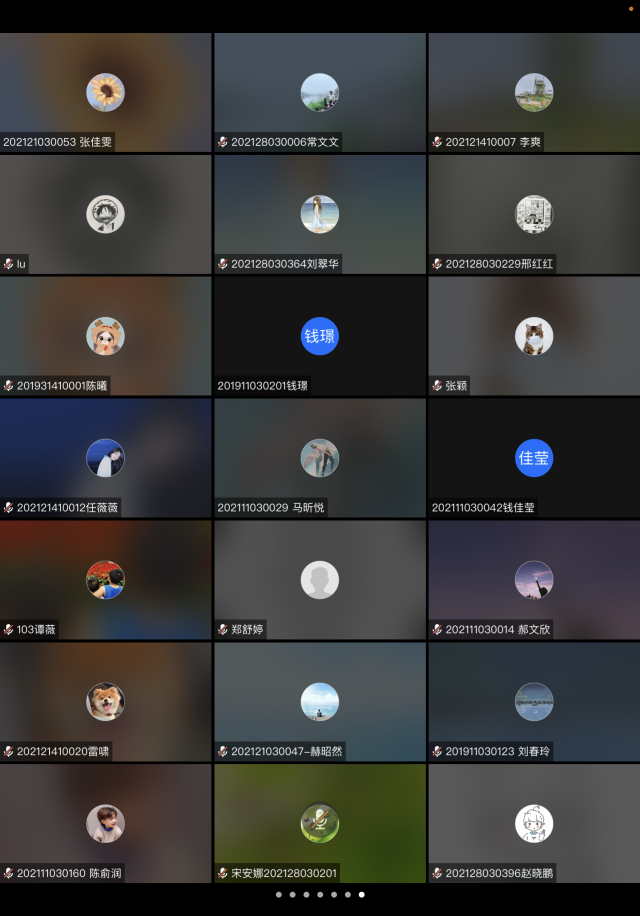
Task: Select the tile named lu
Action: 105,214
